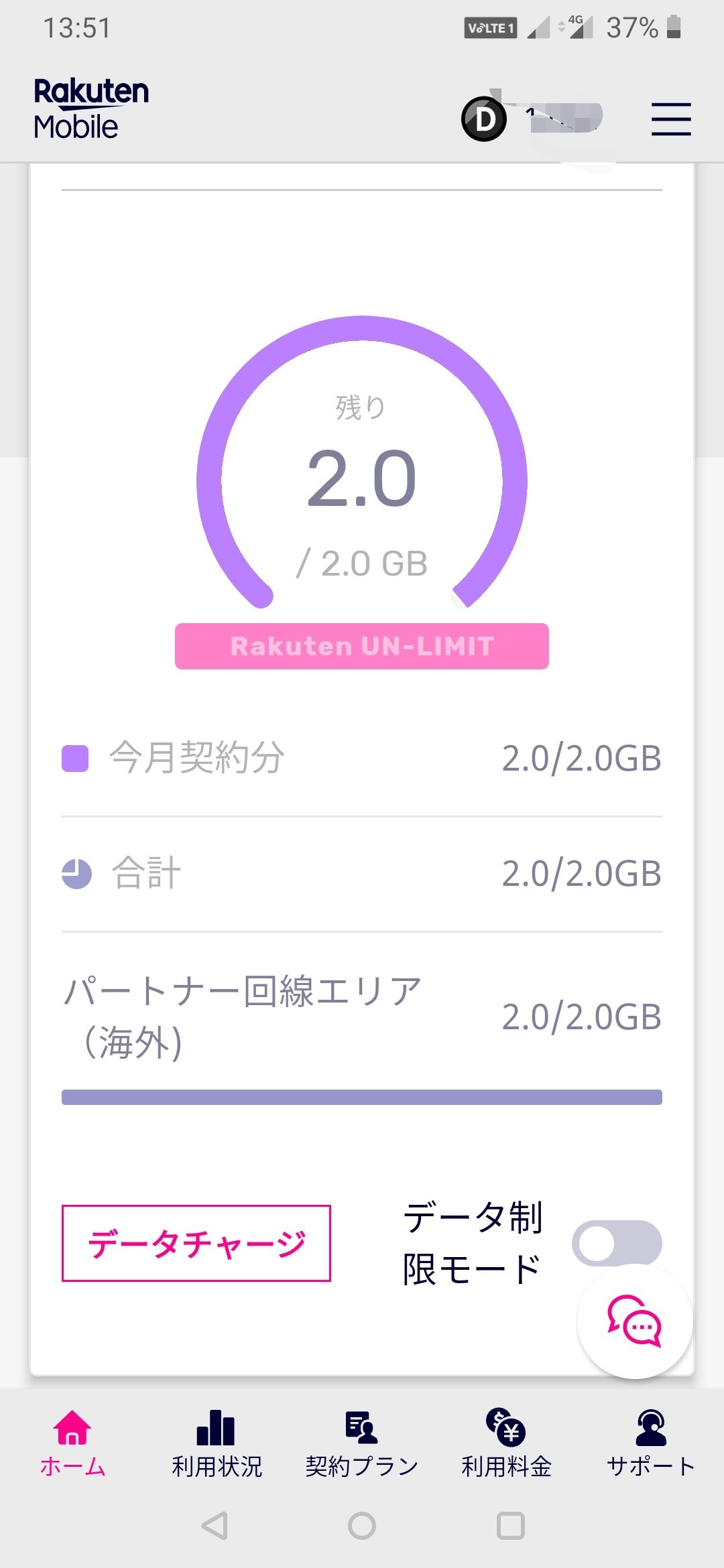Open the 契約プラン tab
This screenshot has height=1568, width=724.
362,1443
